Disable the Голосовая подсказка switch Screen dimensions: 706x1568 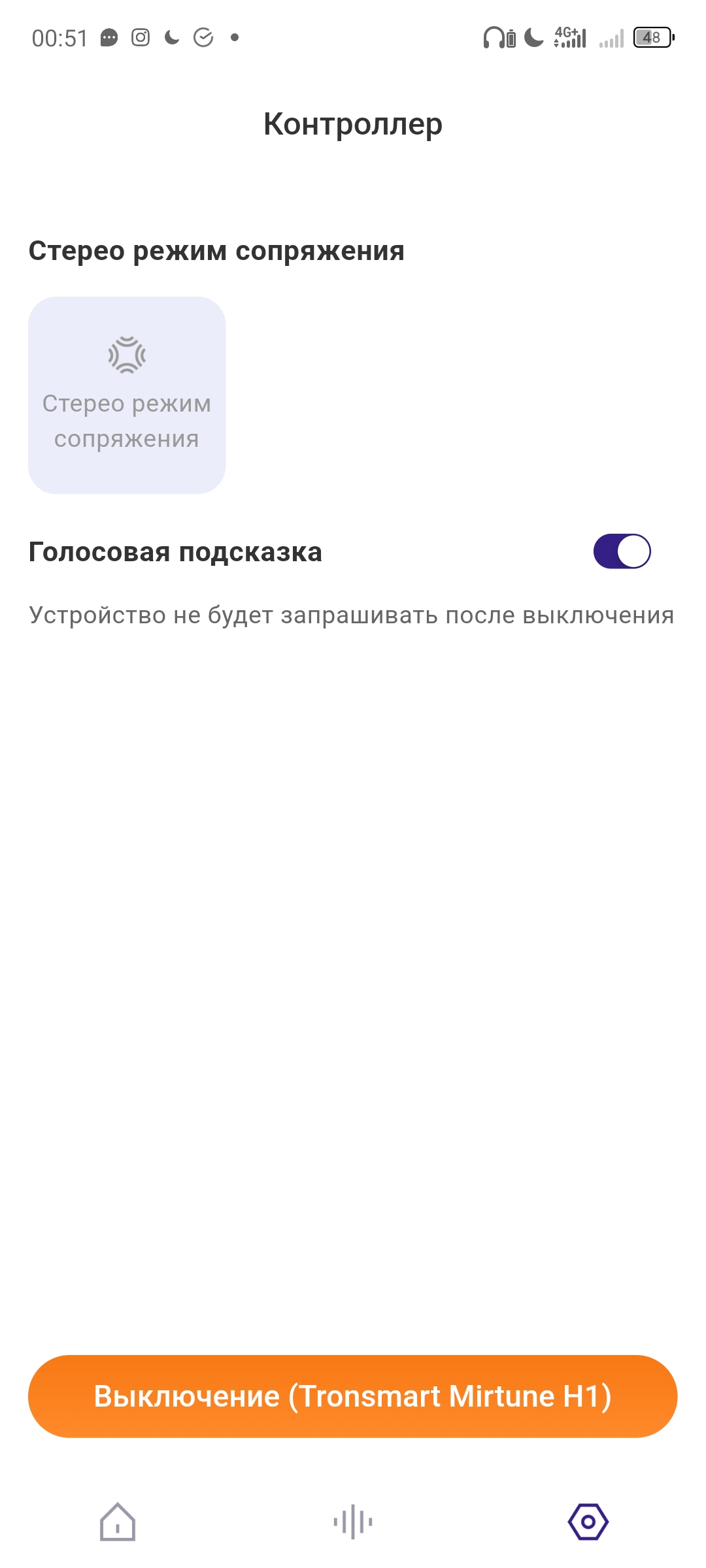[x=622, y=551]
